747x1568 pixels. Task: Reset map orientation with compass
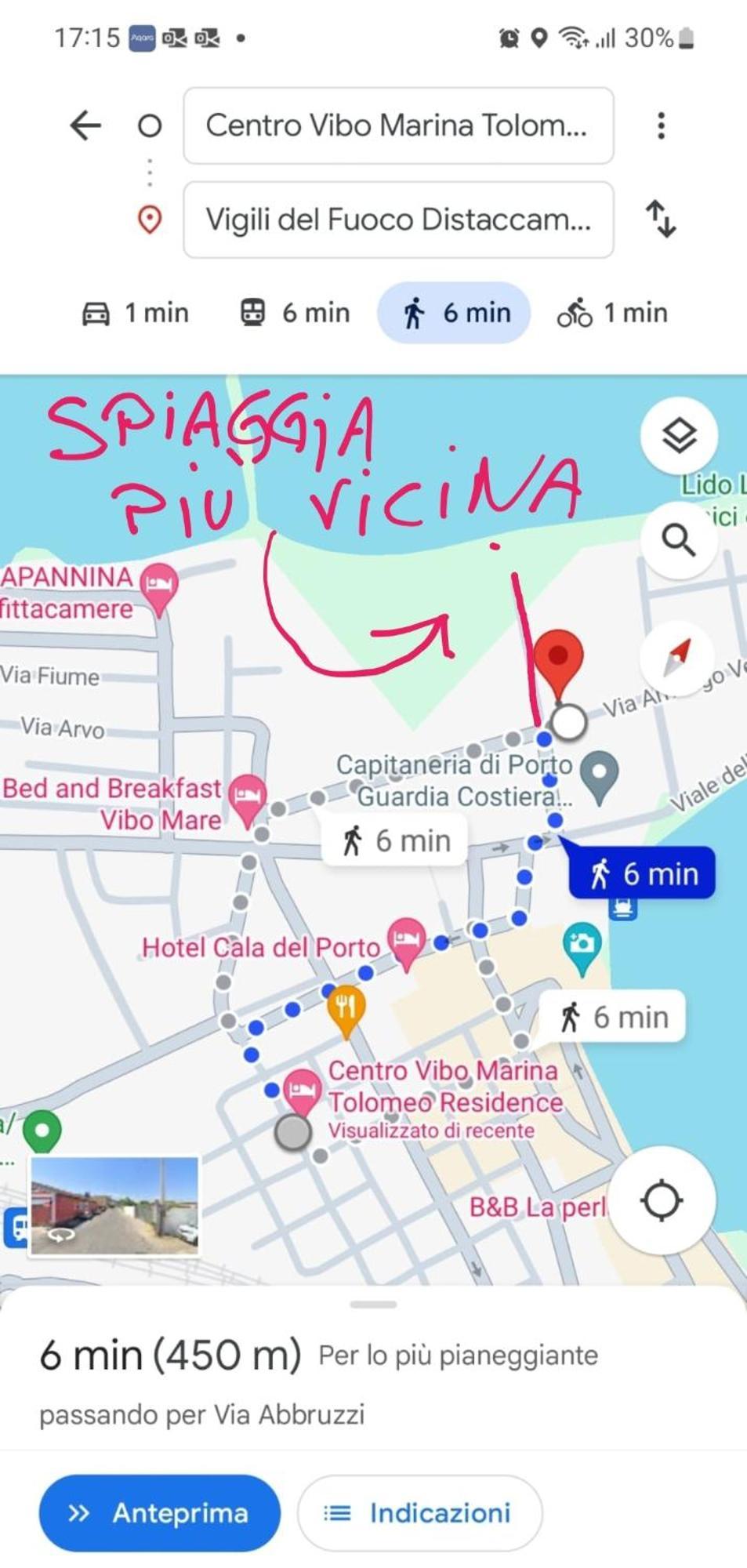[677, 657]
